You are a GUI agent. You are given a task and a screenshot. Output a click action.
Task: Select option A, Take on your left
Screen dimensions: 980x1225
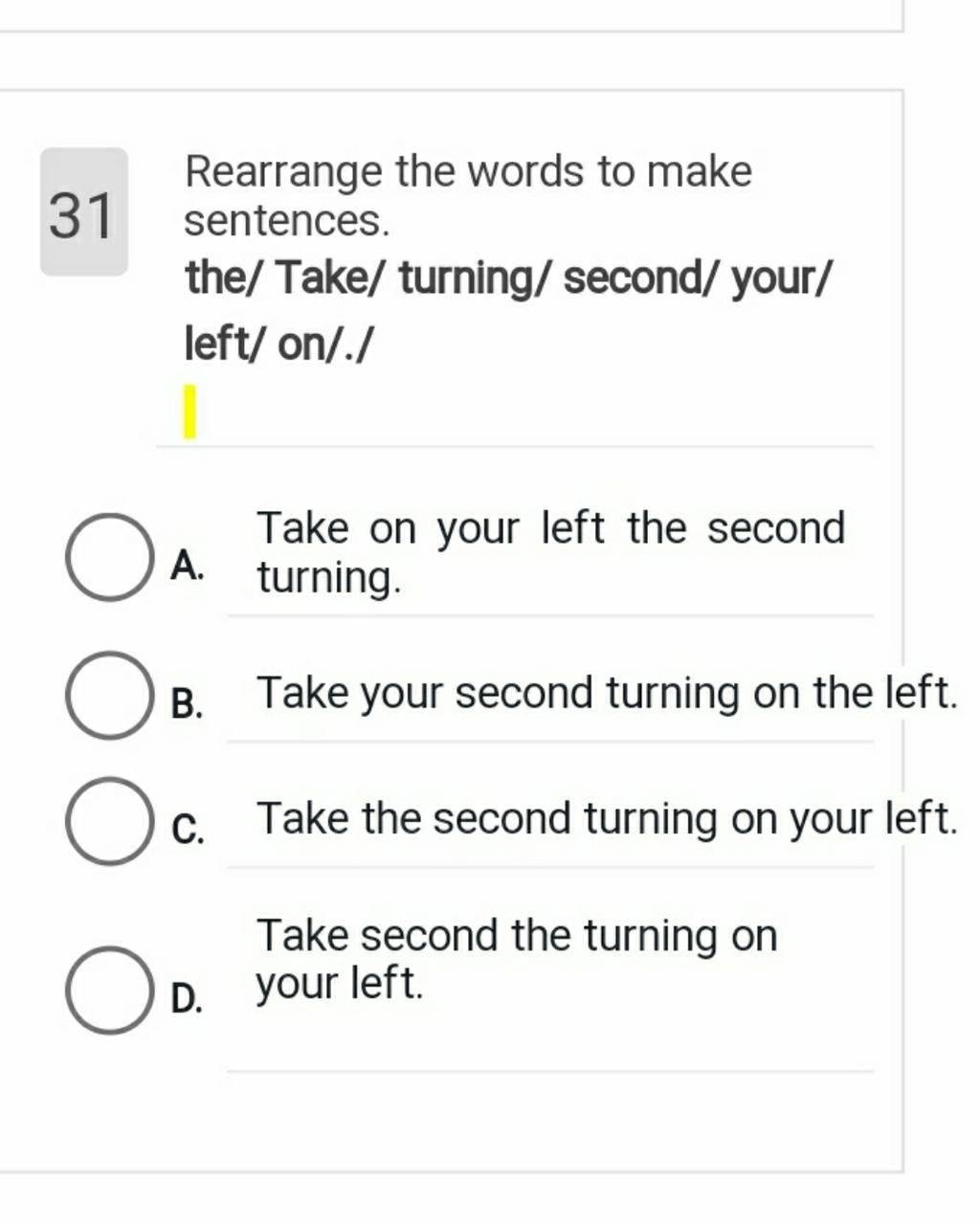click(x=110, y=557)
